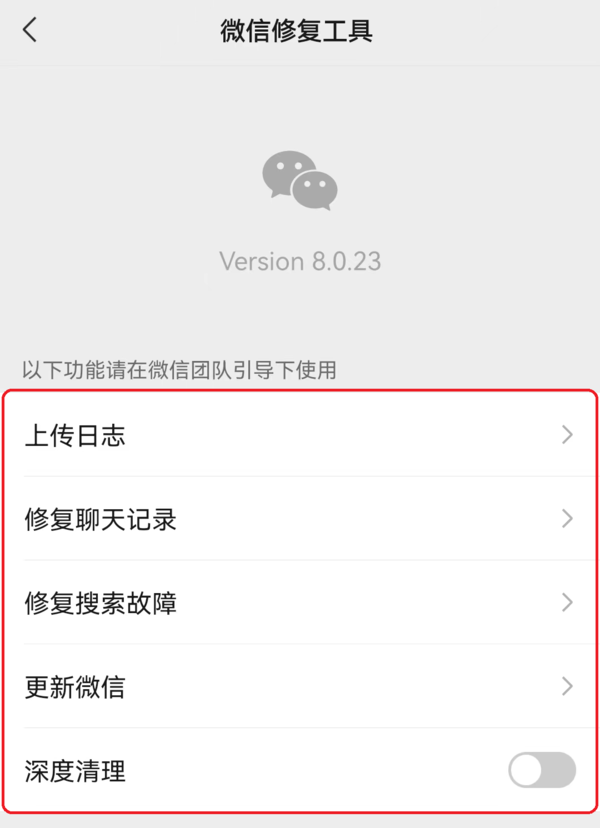Enable the 深度清理 switch
Image resolution: width=600 pixels, height=828 pixels.
542,771
